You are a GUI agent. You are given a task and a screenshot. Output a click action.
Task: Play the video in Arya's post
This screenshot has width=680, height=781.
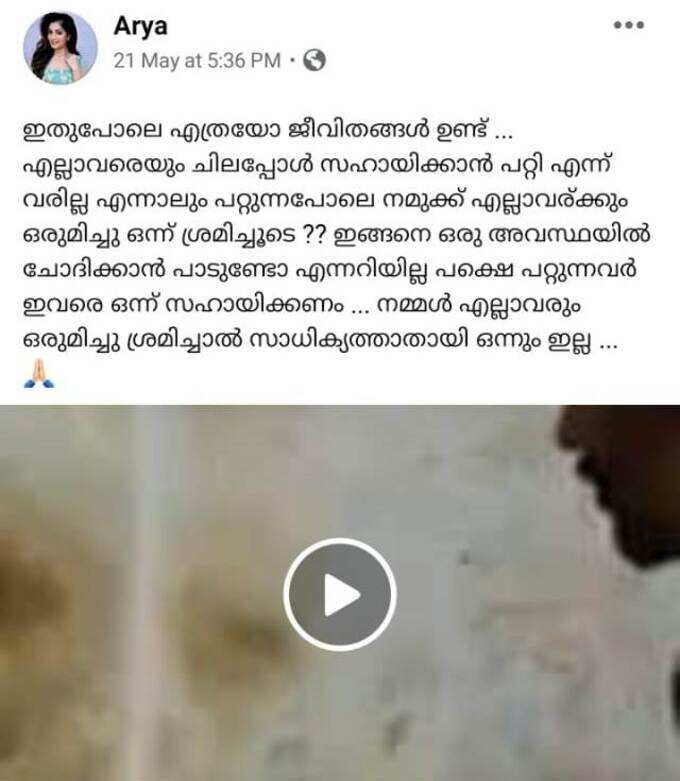tap(340, 595)
